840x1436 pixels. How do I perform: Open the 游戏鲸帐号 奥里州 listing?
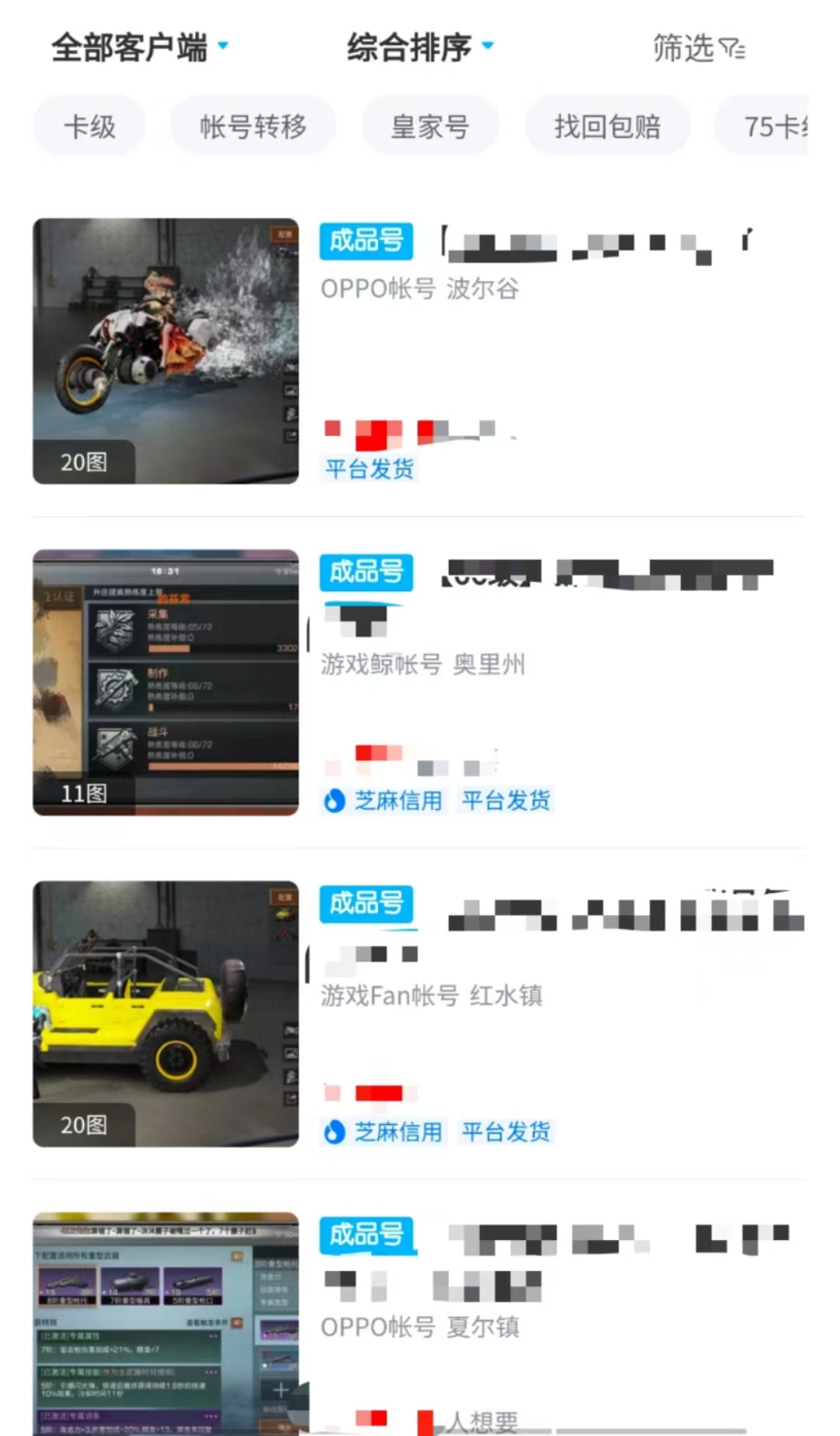tap(423, 664)
